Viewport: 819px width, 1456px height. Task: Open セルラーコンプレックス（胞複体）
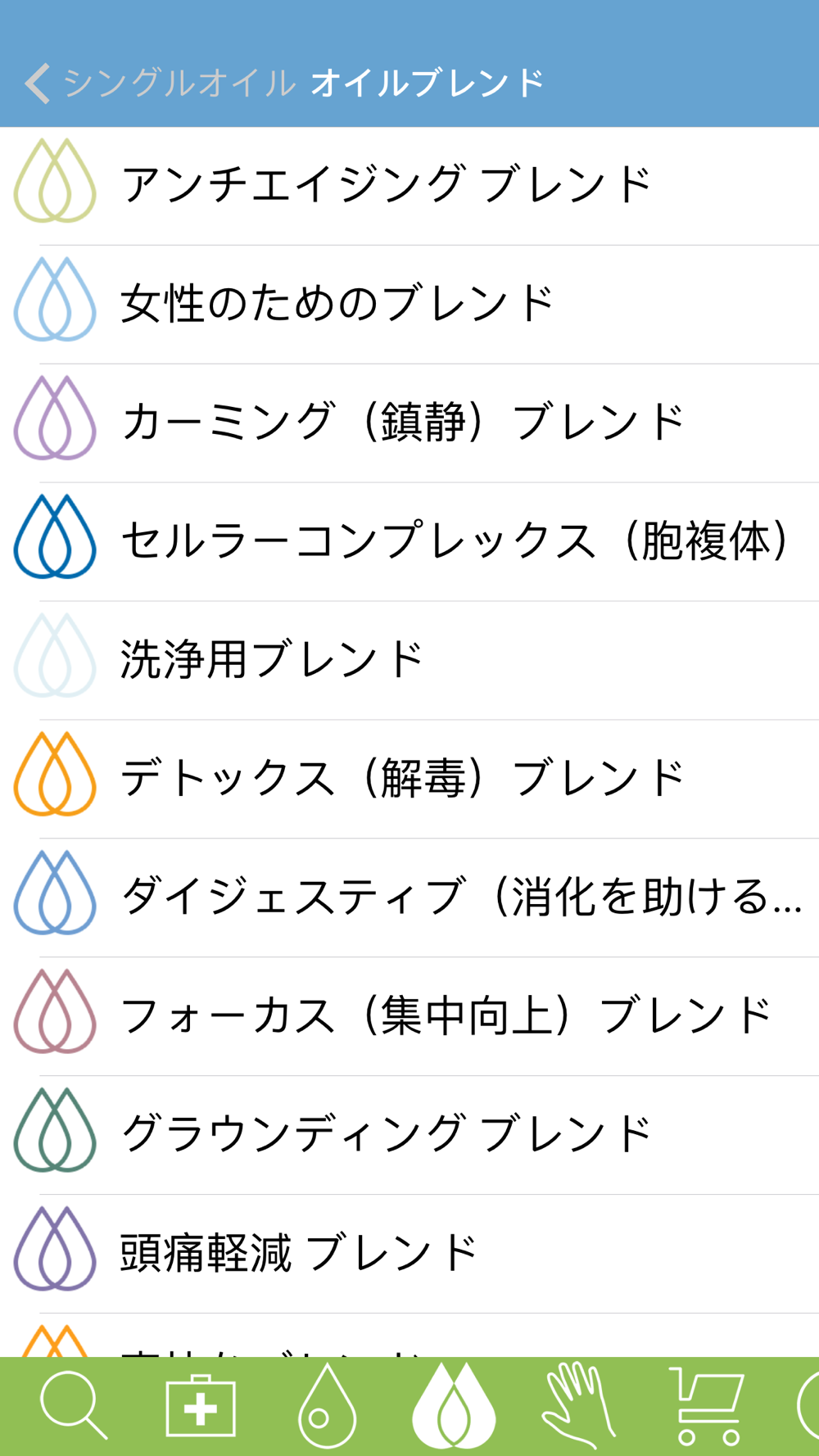click(x=409, y=542)
